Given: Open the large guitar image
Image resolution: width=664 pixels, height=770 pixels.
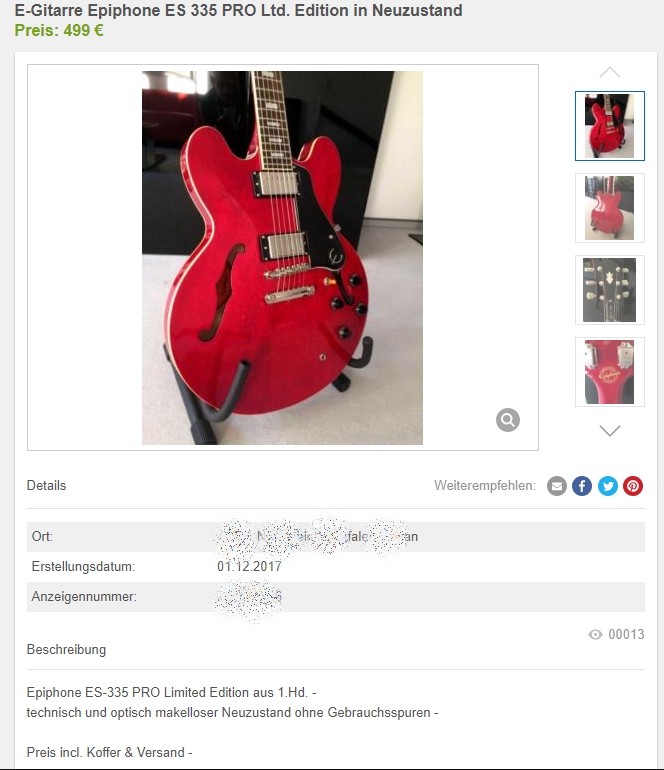Looking at the screenshot, I should 282,257.
